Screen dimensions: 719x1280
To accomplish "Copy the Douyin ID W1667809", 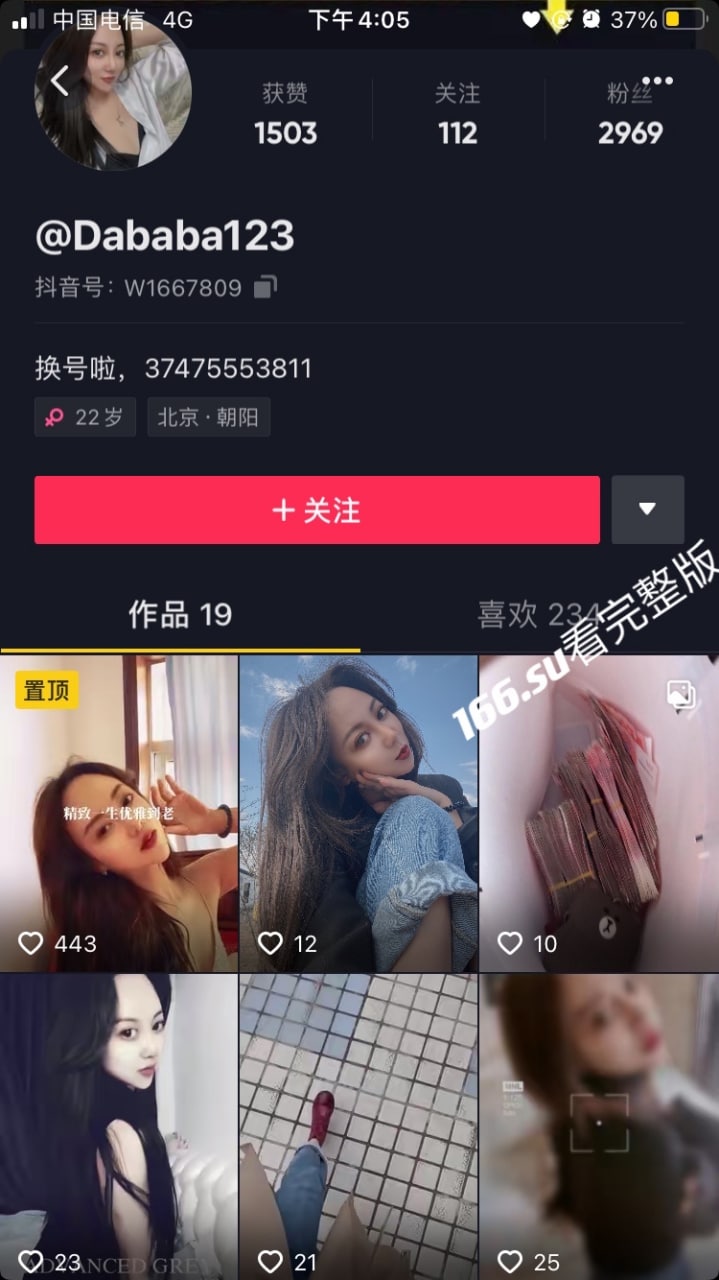I will [265, 288].
